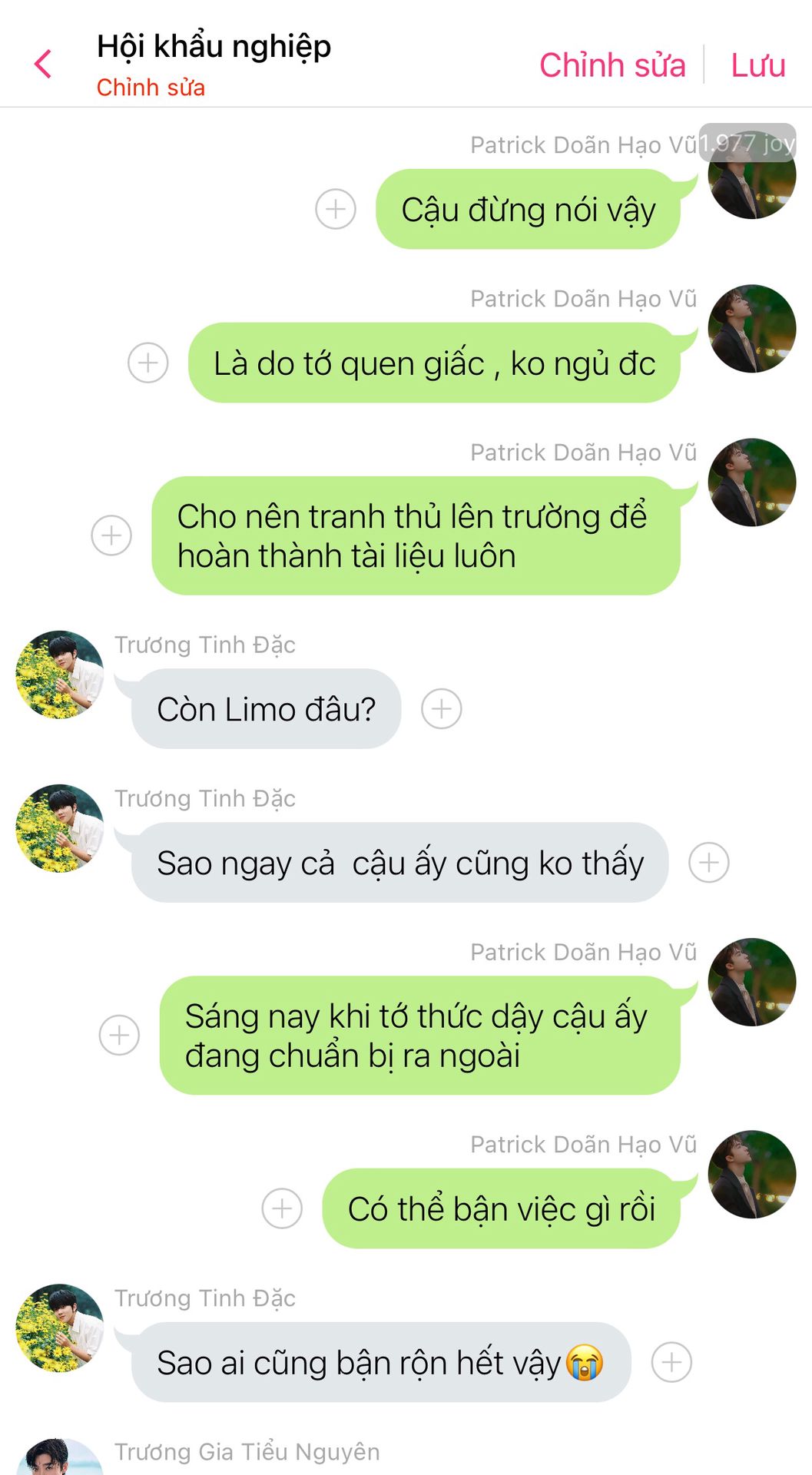The width and height of the screenshot is (812, 1475).
Task: Tap plus beside 'Có thể bận việc gì rồi'
Action: [282, 1208]
